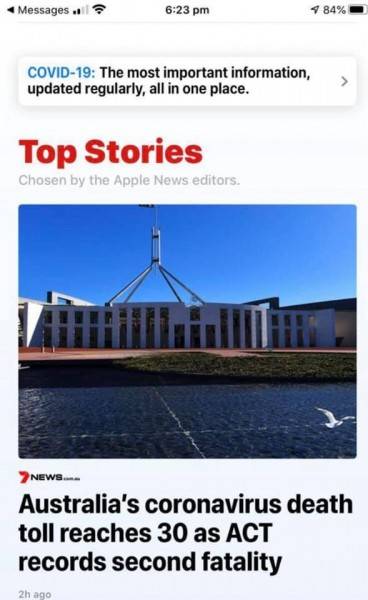Viewport: 368px width, 600px height.
Task: Read Australia's coronavirus death toll headline
Action: point(186,533)
